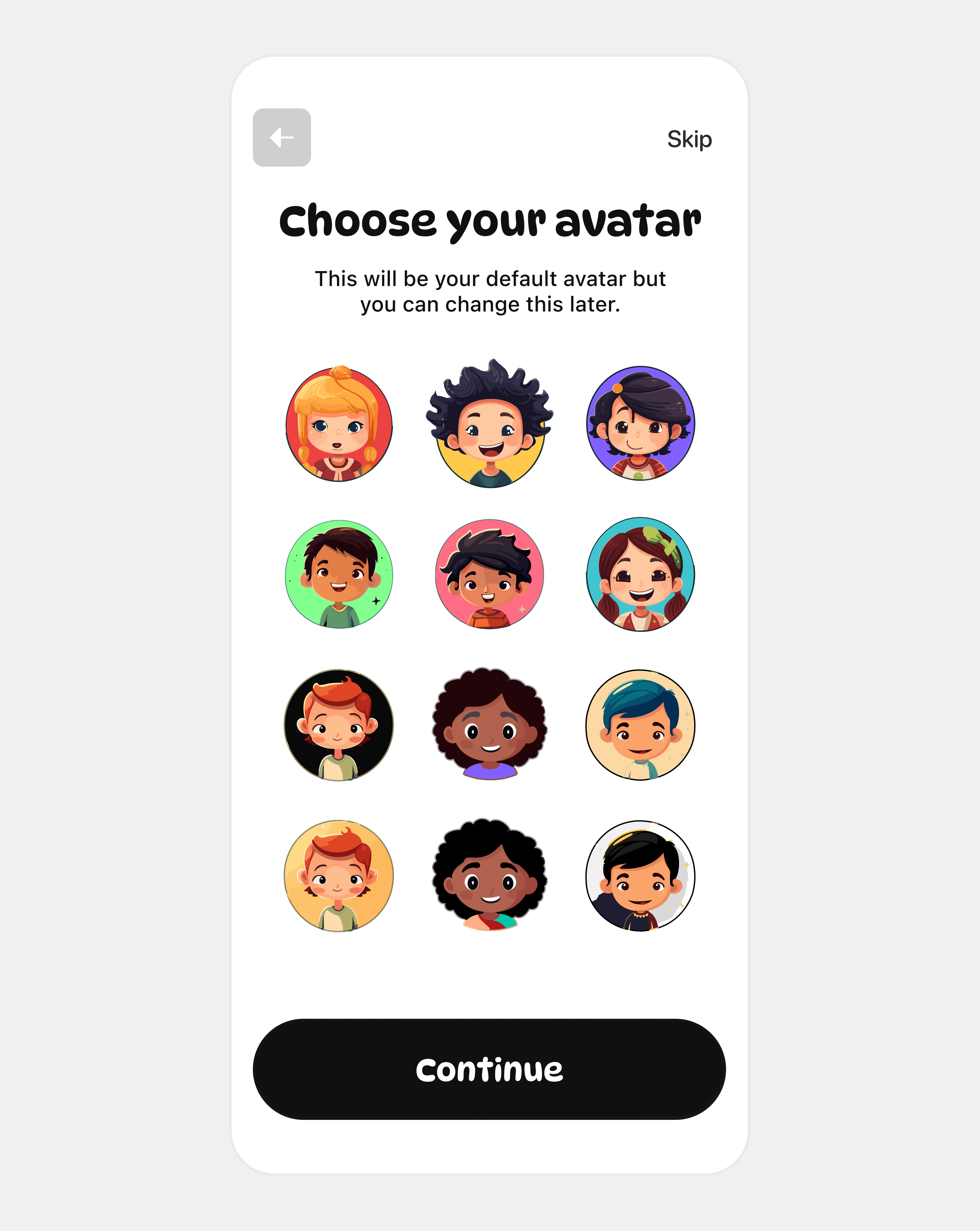Pick the pigtailed girl on teal background
980x1231 pixels.
pos(640,575)
